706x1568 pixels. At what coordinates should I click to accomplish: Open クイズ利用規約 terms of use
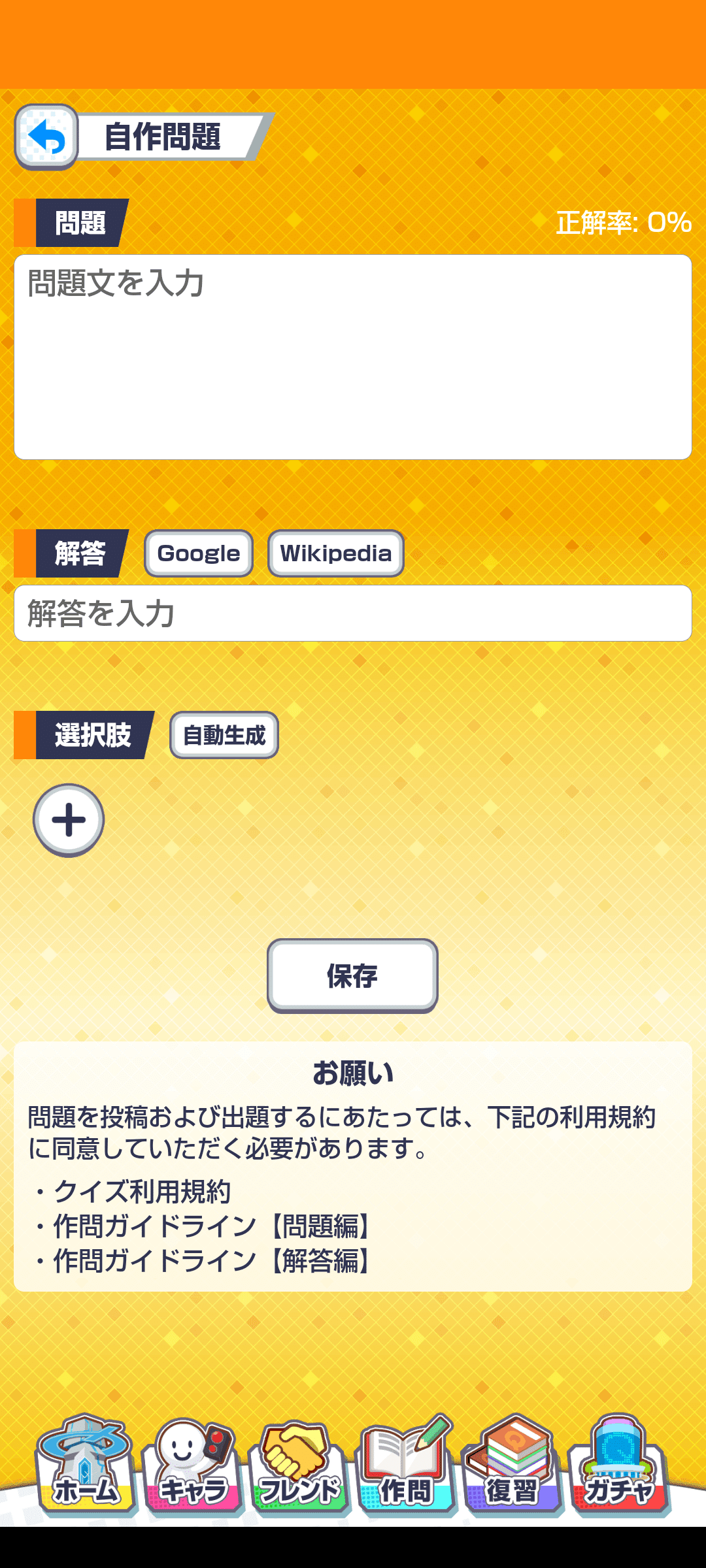coord(143,1192)
